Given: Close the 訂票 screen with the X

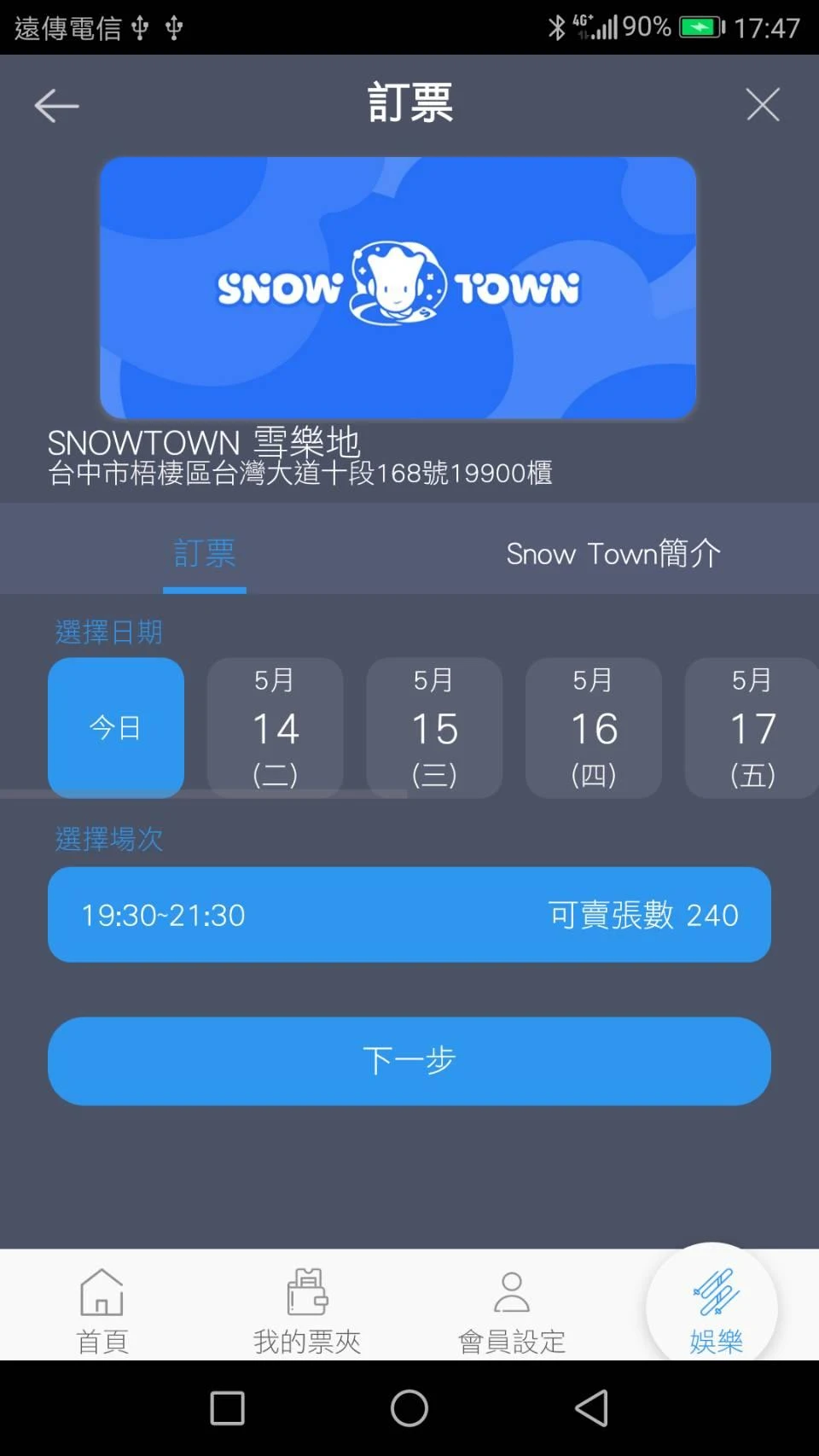Looking at the screenshot, I should 762,105.
